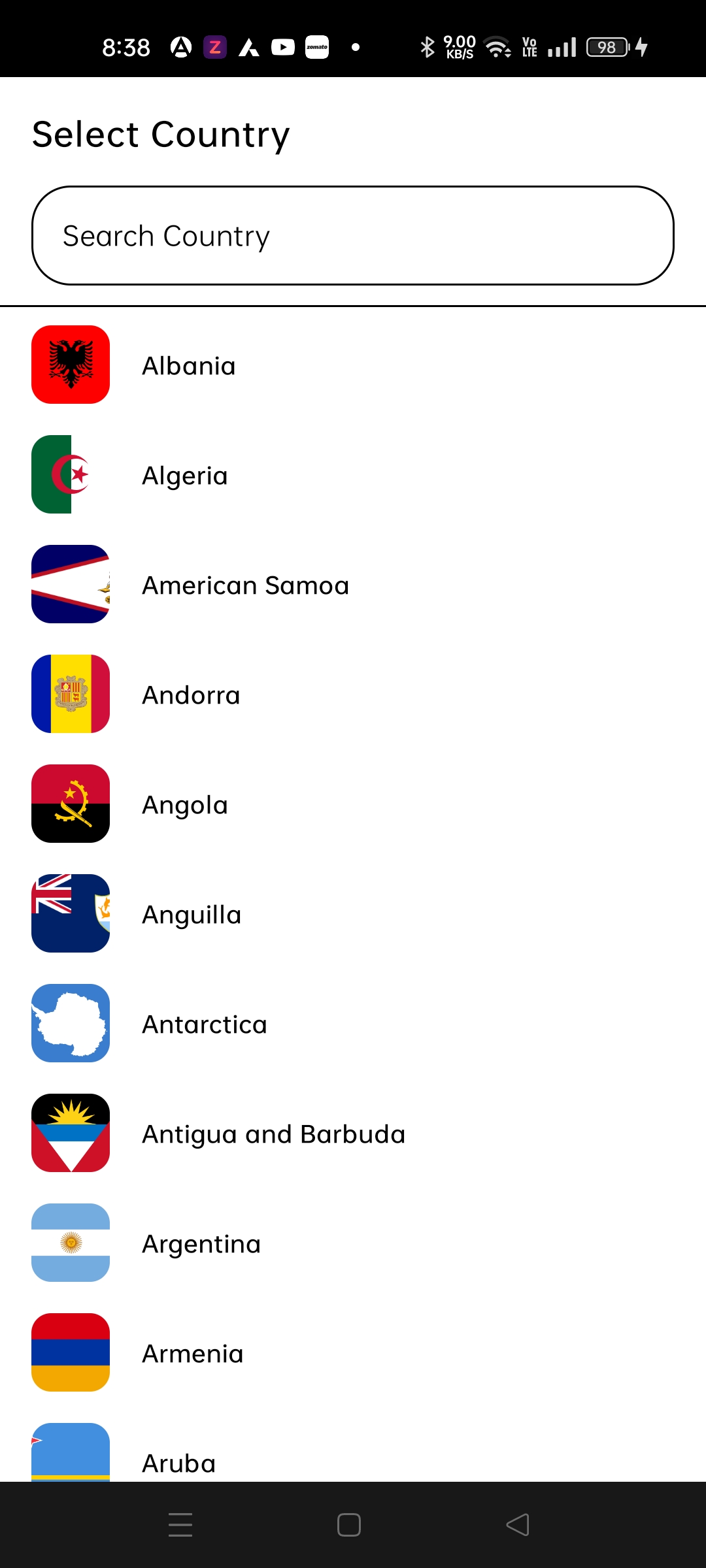Choose Angola
The image size is (706, 1568).
pos(185,805)
